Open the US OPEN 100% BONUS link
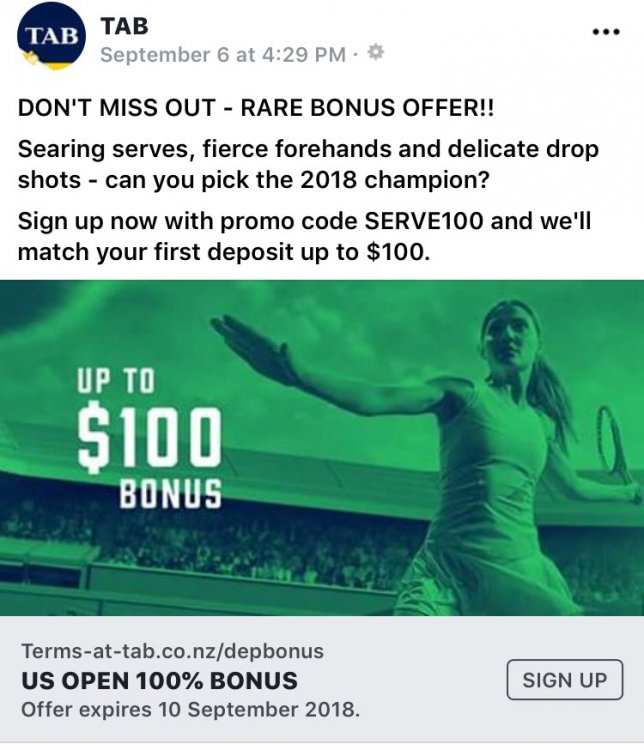 pos(160,681)
